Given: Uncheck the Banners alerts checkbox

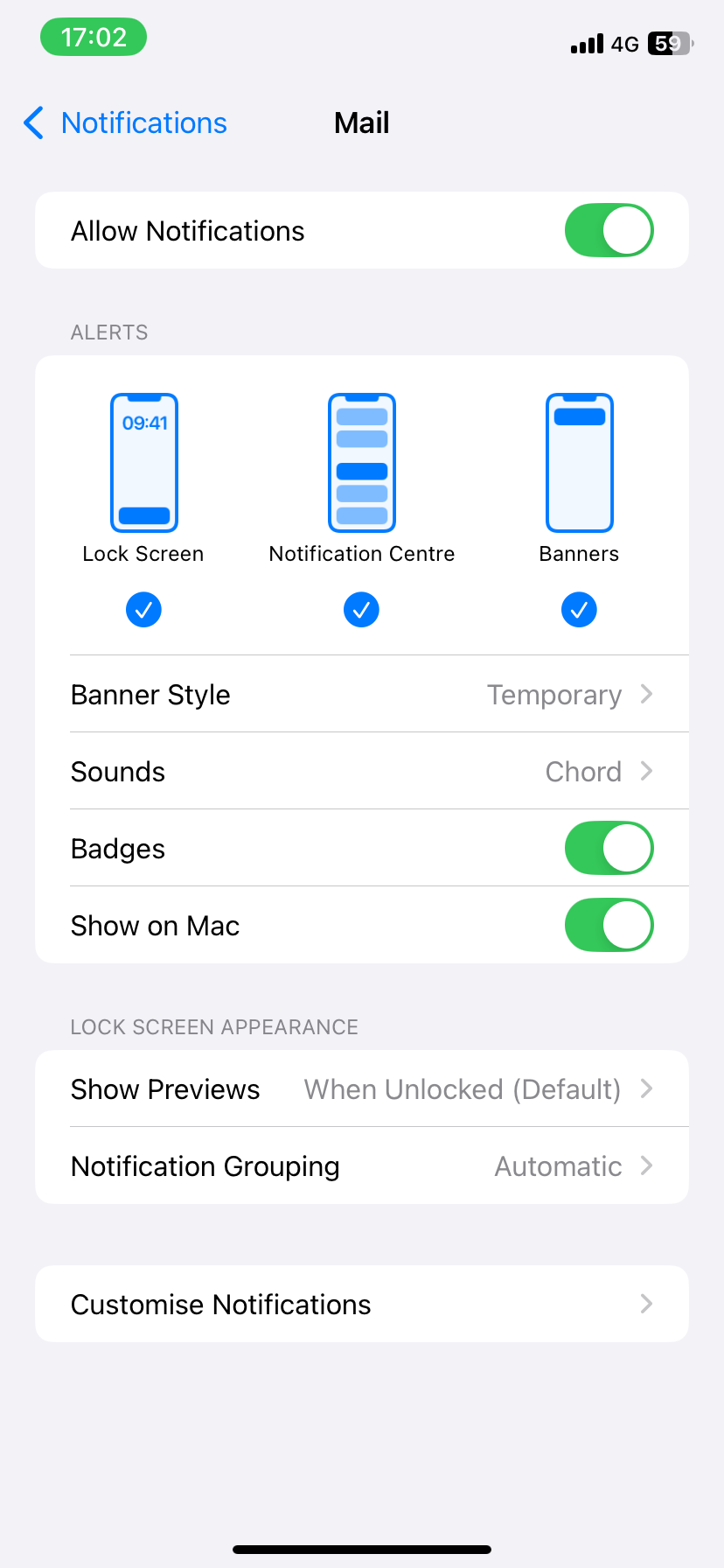Looking at the screenshot, I should click(579, 609).
